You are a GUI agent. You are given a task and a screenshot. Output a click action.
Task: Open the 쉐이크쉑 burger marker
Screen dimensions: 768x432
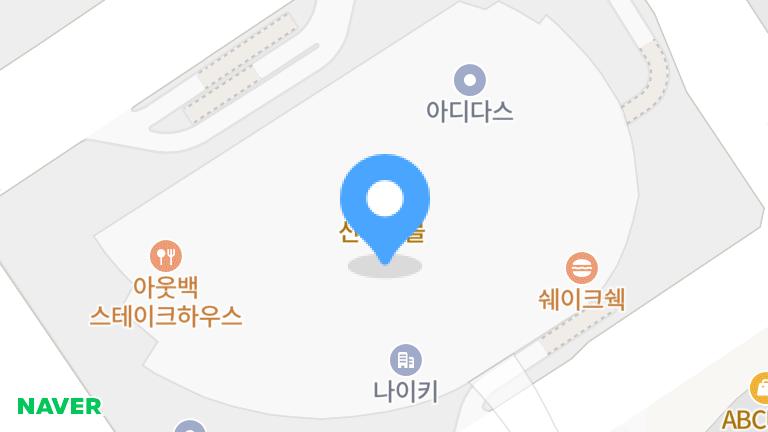pos(581,267)
